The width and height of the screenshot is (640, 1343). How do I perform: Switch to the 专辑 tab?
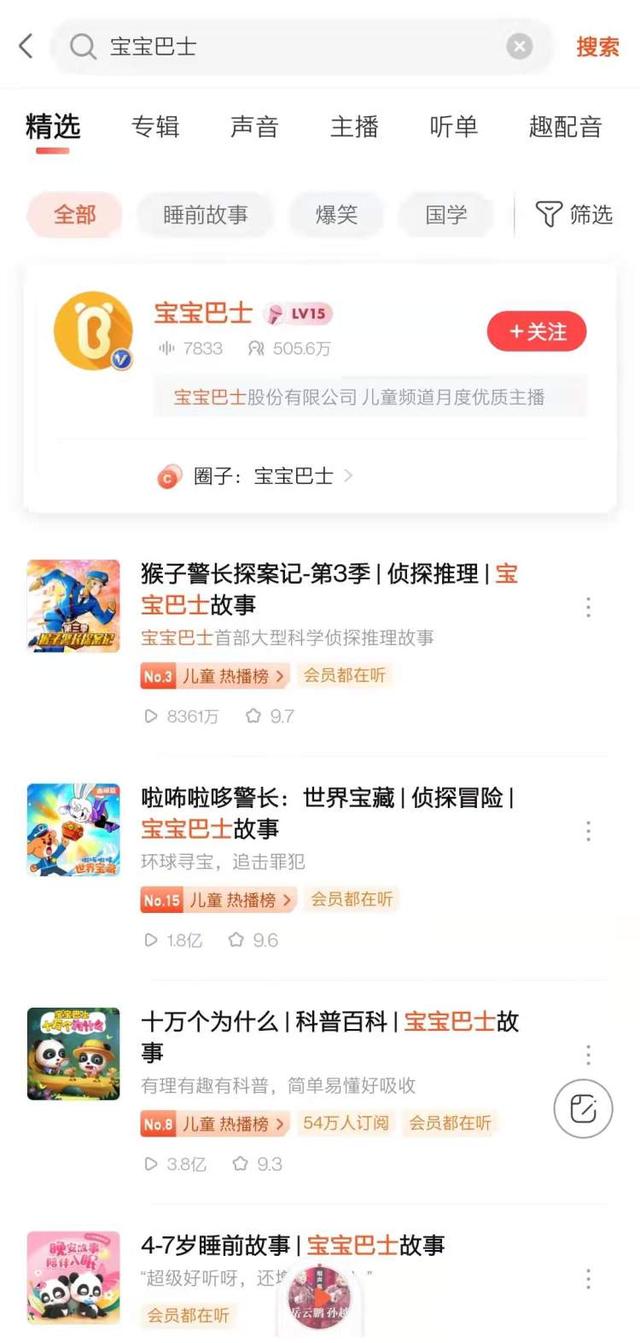coord(155,127)
